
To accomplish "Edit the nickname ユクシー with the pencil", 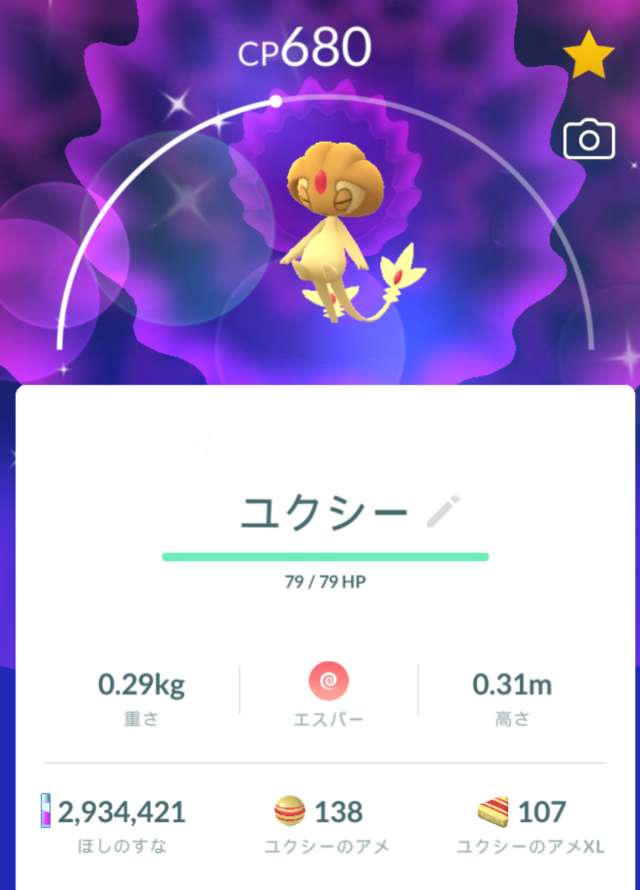I will click(441, 513).
